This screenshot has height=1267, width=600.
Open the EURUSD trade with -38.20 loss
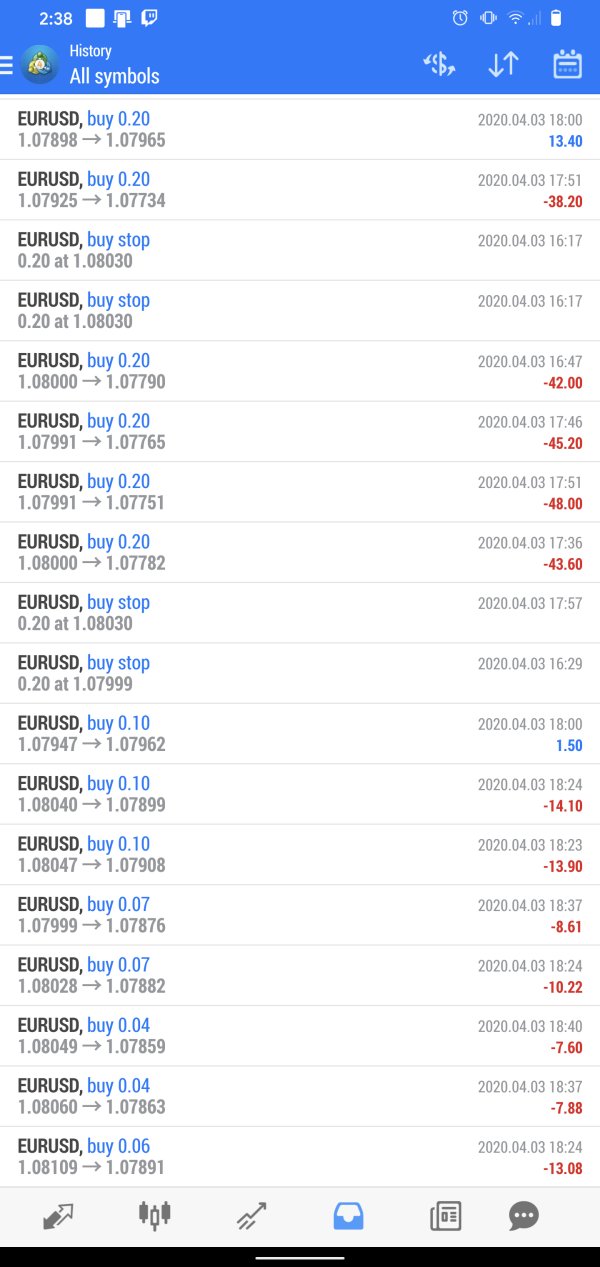(x=300, y=190)
